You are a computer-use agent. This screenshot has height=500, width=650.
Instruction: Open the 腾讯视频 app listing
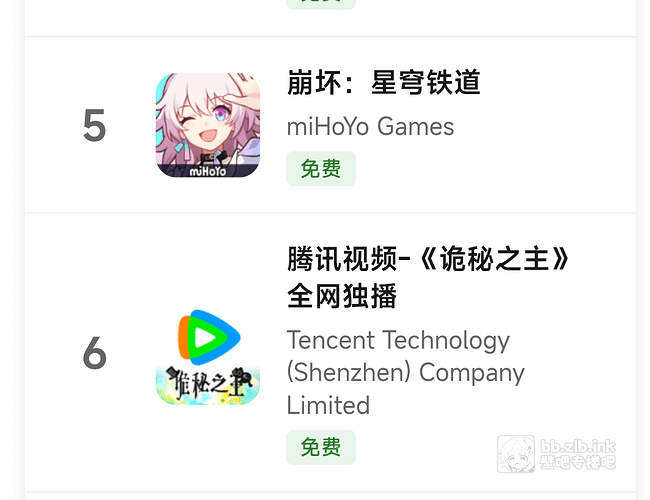(428, 277)
